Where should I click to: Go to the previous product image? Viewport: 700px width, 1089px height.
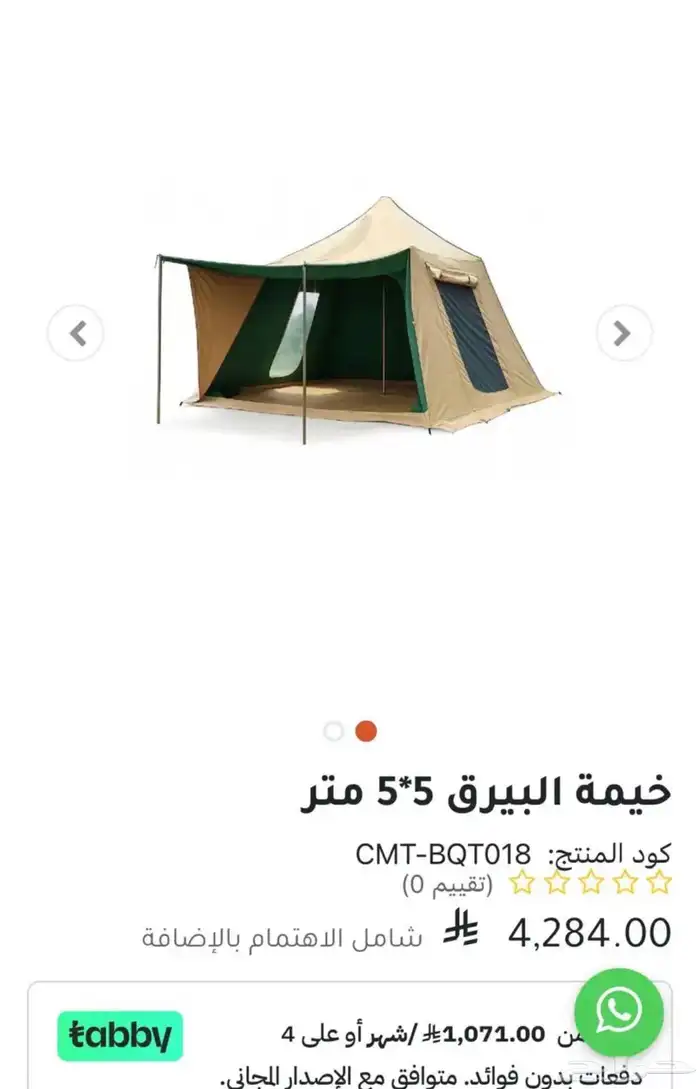pyautogui.click(x=76, y=333)
